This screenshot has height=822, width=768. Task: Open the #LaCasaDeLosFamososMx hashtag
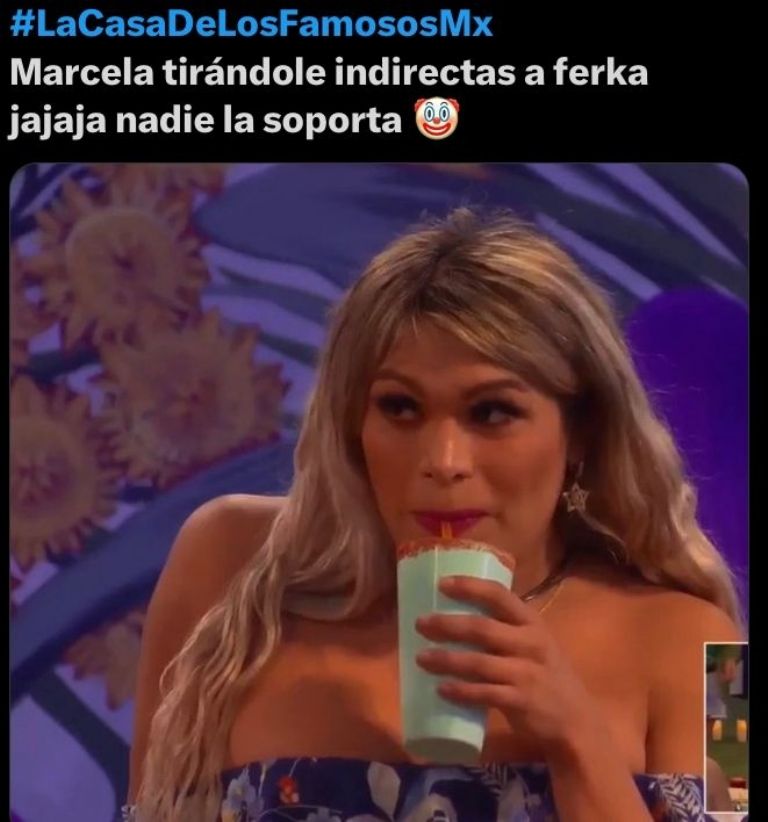point(251,24)
